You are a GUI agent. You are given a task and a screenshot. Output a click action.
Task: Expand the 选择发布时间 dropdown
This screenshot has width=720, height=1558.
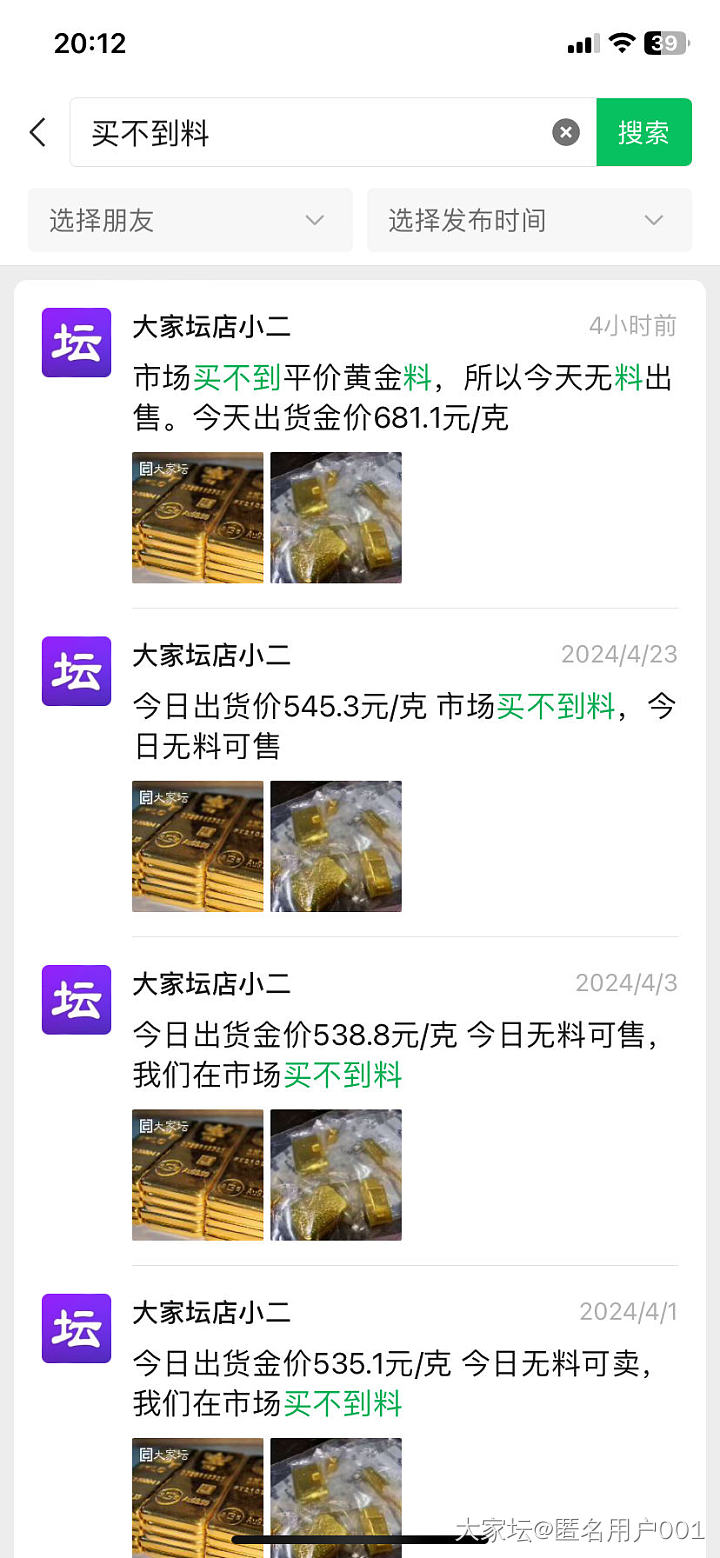pos(529,220)
